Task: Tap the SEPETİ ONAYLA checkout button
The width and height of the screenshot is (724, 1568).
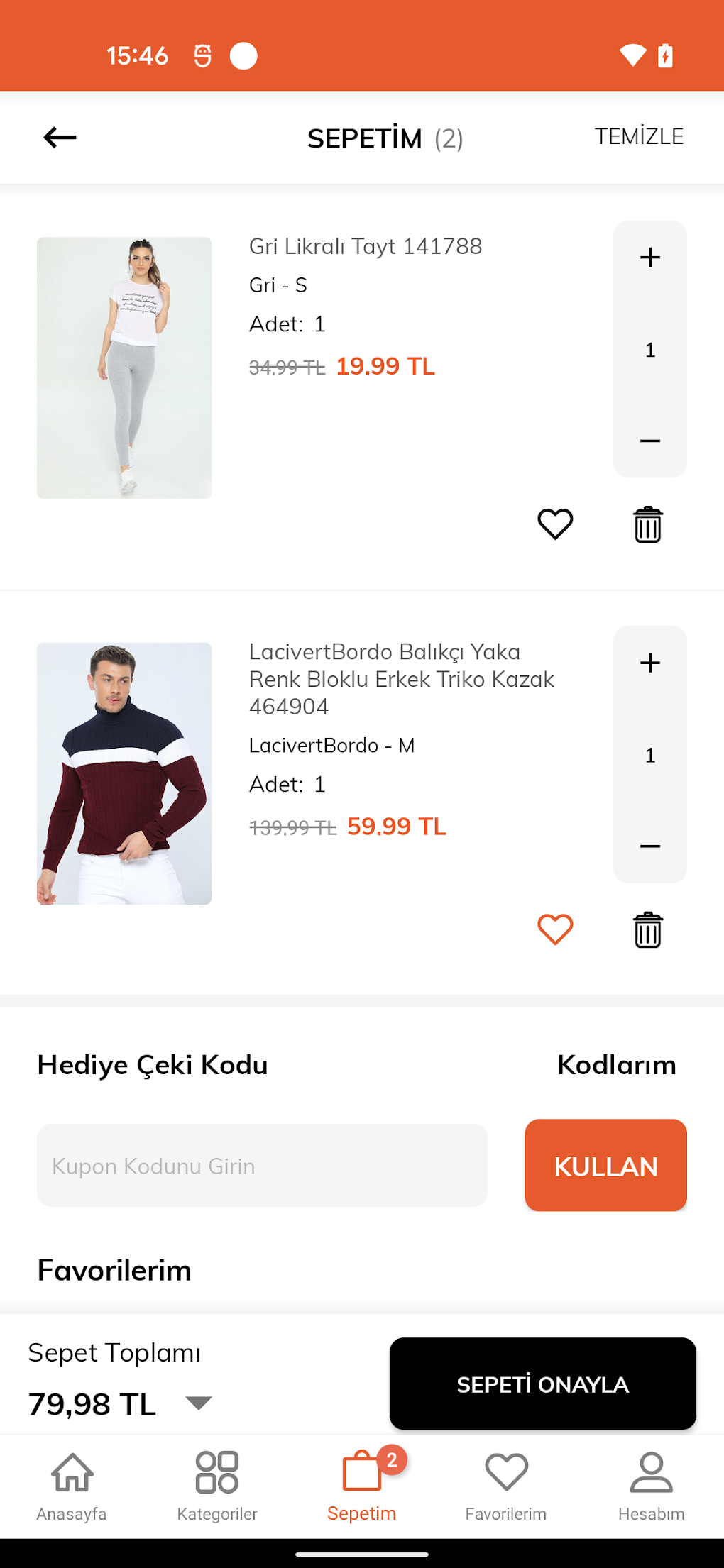Action: coord(542,1384)
